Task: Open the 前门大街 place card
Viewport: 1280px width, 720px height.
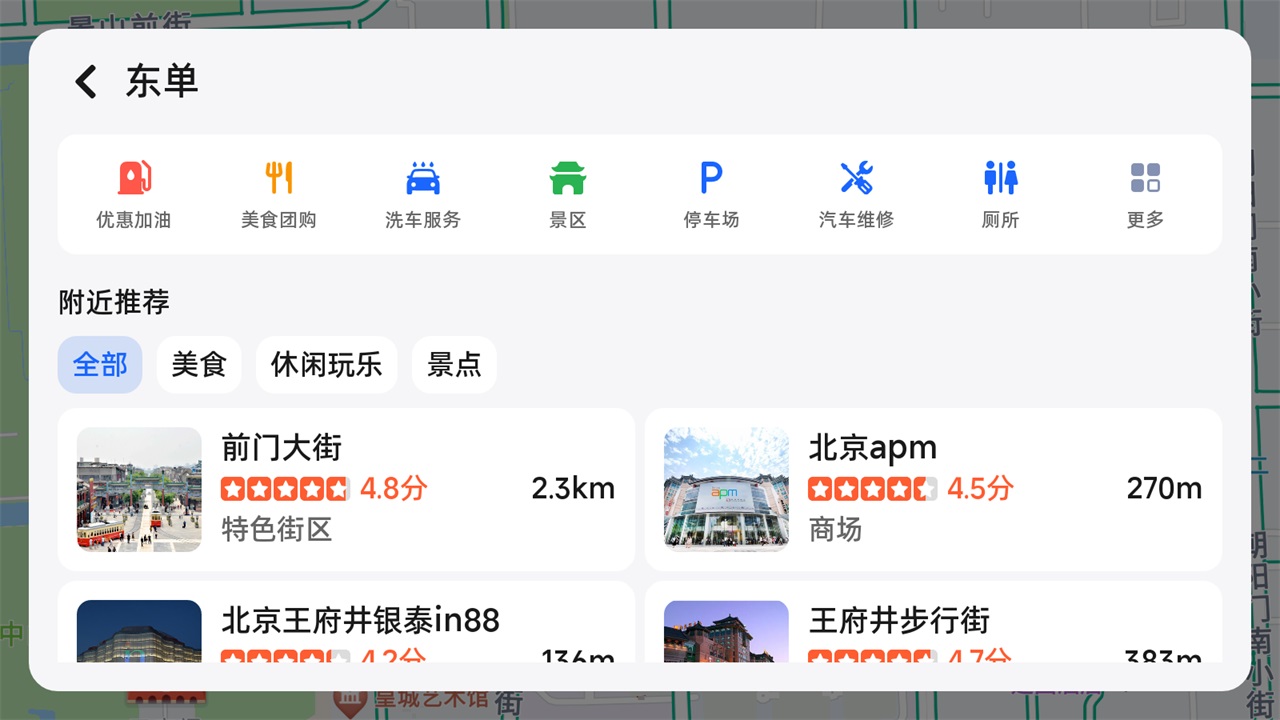Action: pyautogui.click(x=346, y=489)
